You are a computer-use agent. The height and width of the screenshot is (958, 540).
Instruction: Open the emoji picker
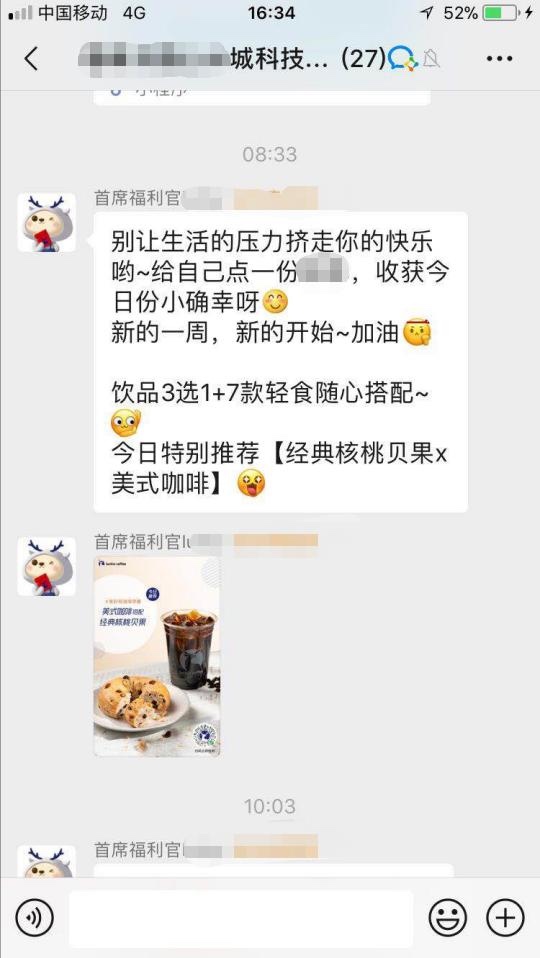tap(448, 918)
